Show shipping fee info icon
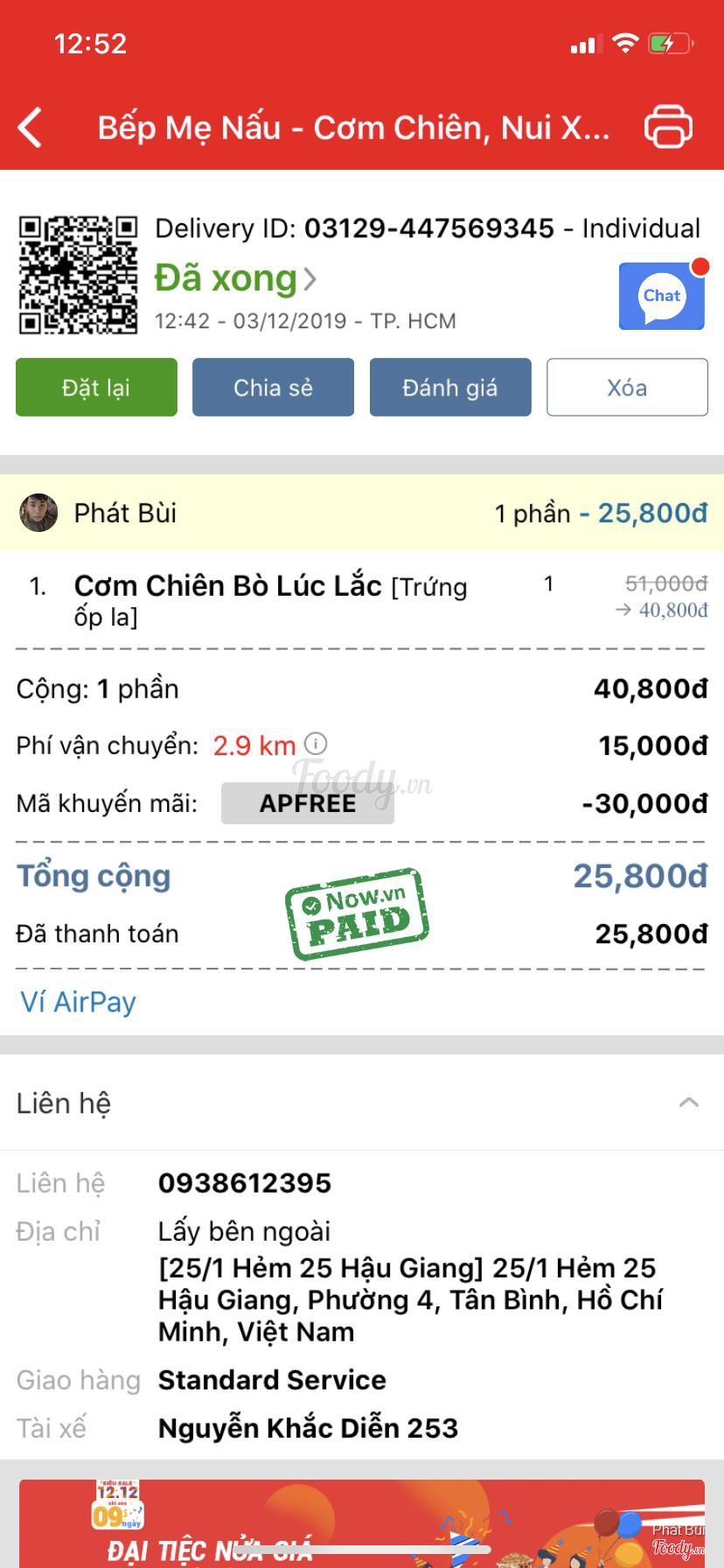 coord(316,744)
